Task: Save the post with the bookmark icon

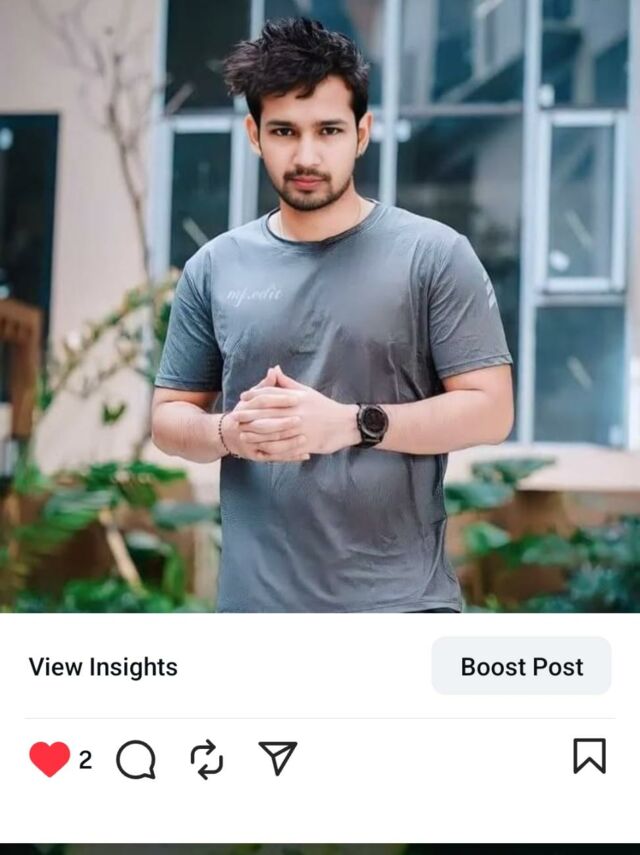Action: pos(589,756)
